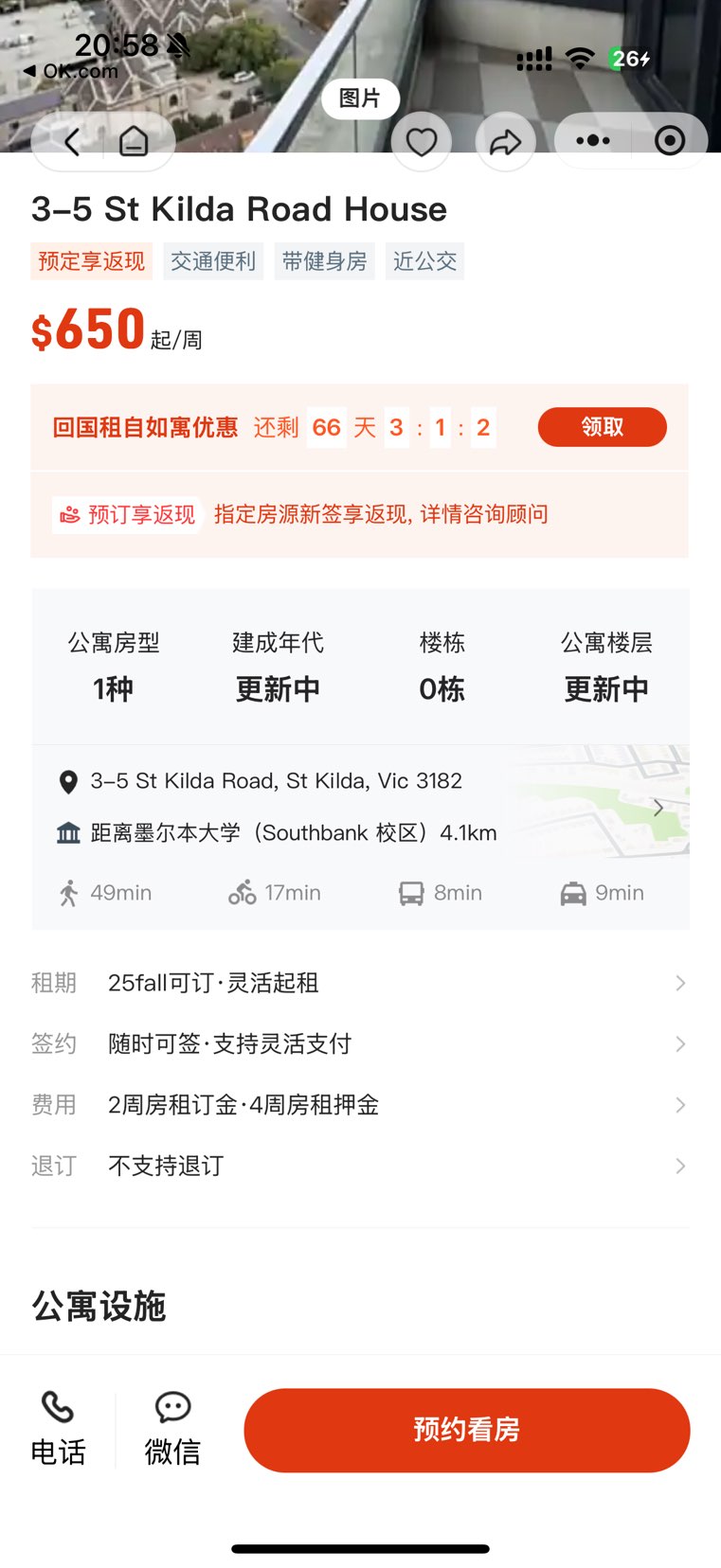Call the agent via 电话
This screenshot has height=1568, width=721.
[x=59, y=1429]
